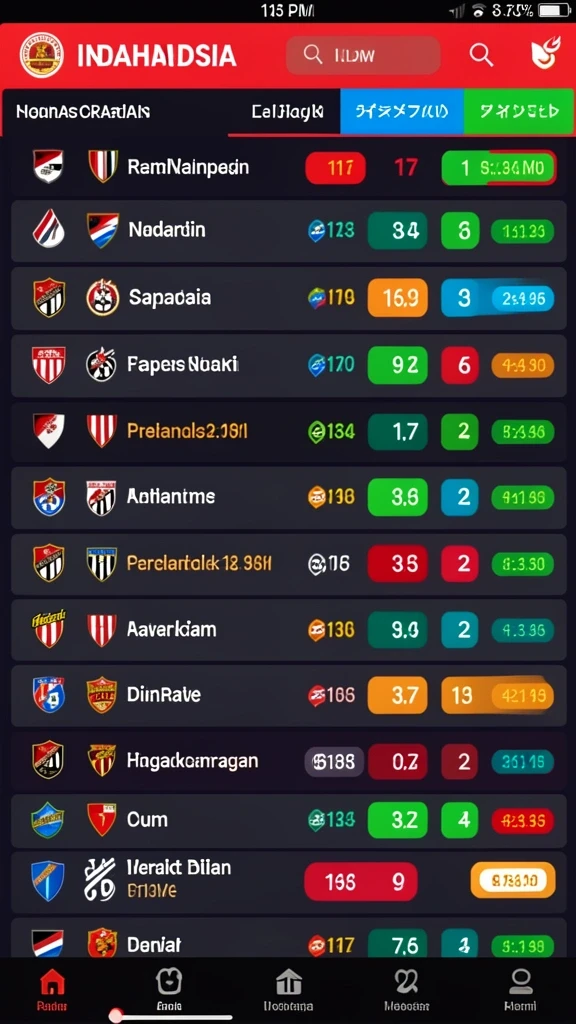Open the Prelanals match row
This screenshot has height=1024, width=576.
coord(289,431)
